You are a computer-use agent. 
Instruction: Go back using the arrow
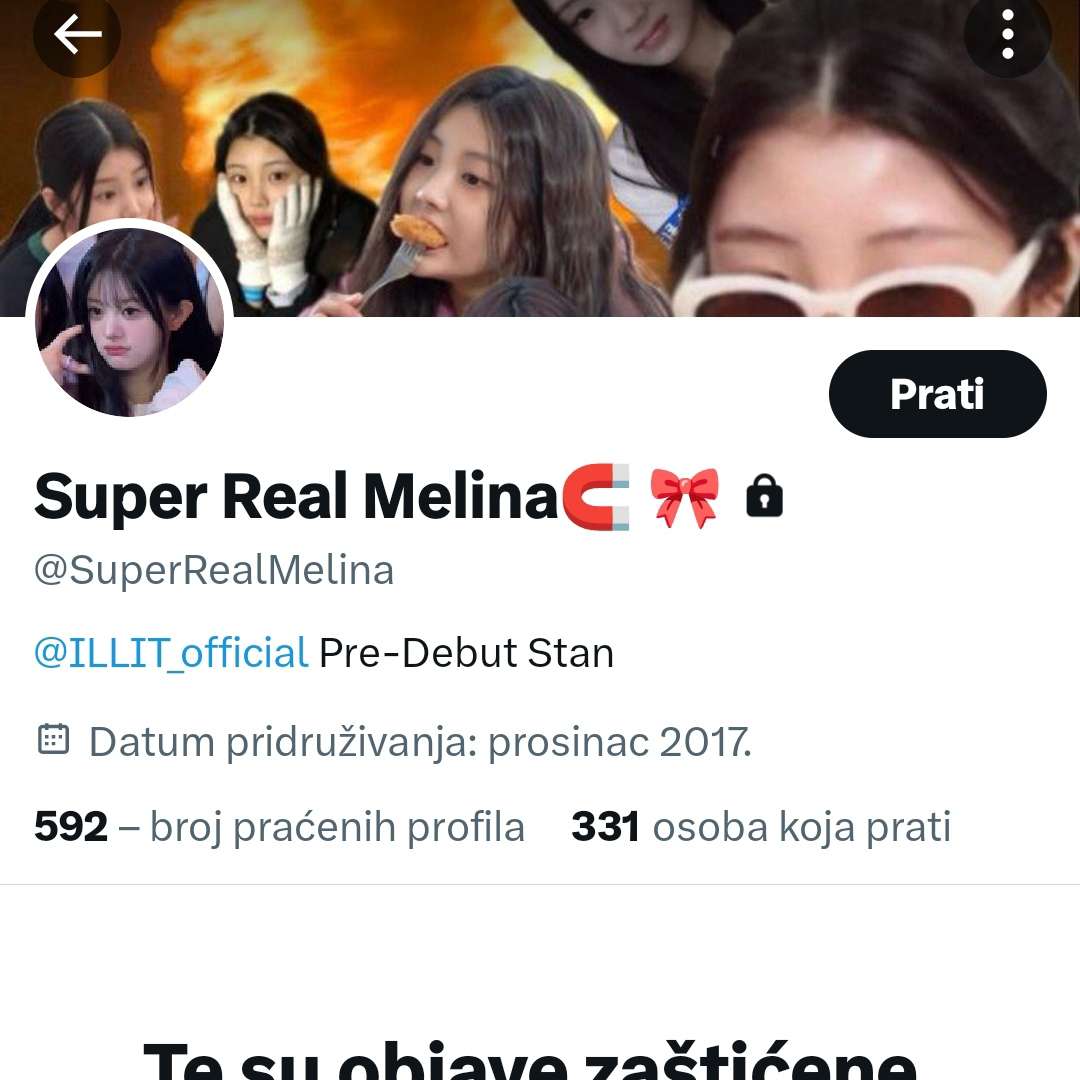77,35
